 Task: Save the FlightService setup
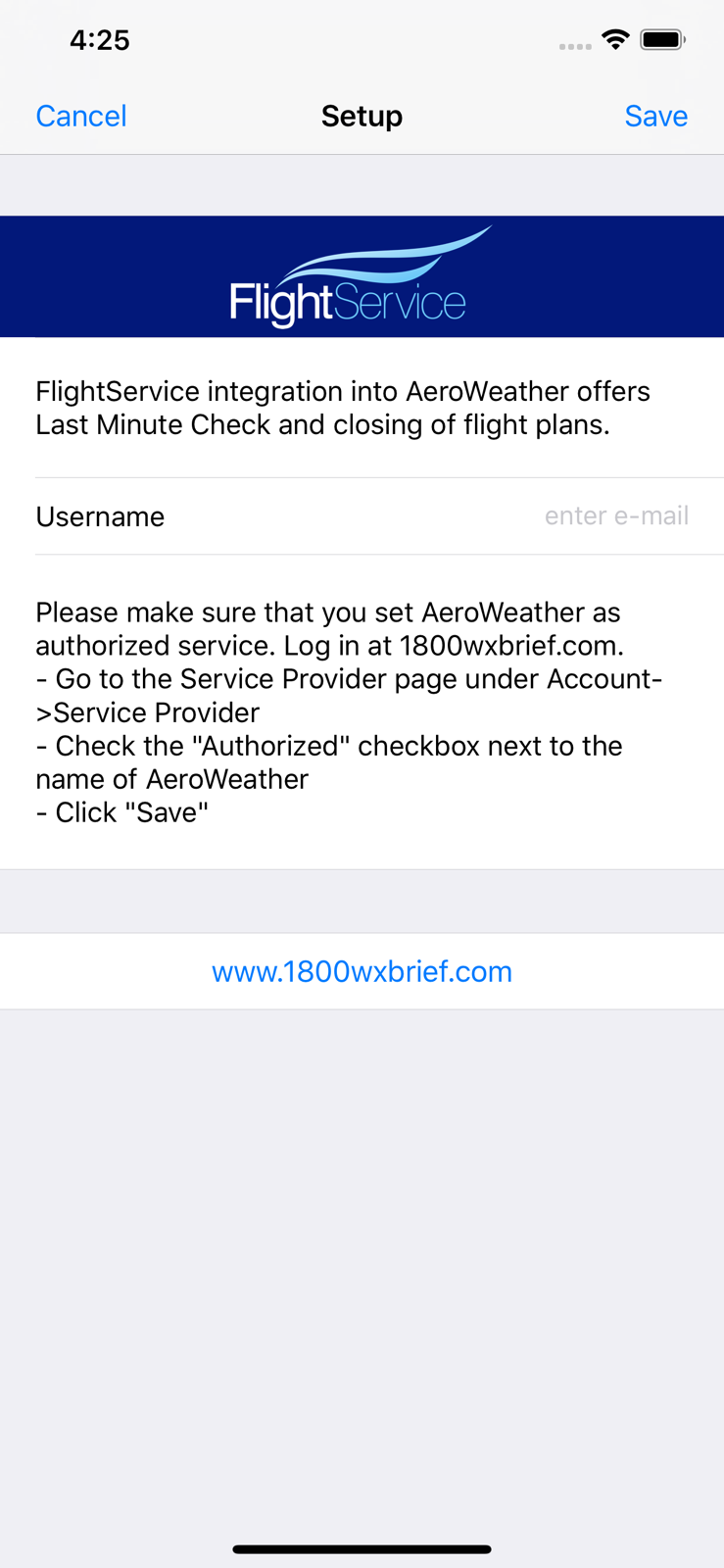[656, 116]
